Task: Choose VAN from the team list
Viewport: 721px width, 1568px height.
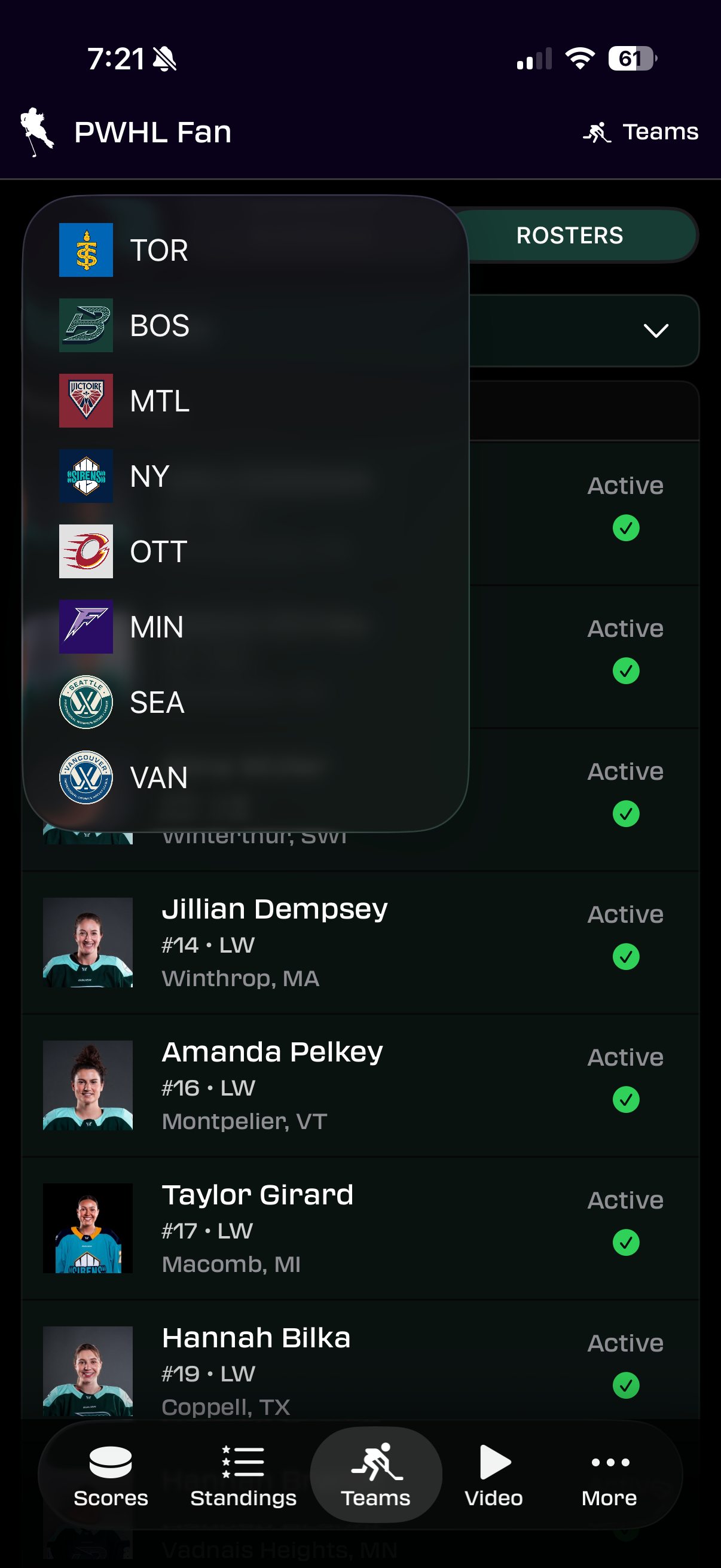Action: (158, 779)
